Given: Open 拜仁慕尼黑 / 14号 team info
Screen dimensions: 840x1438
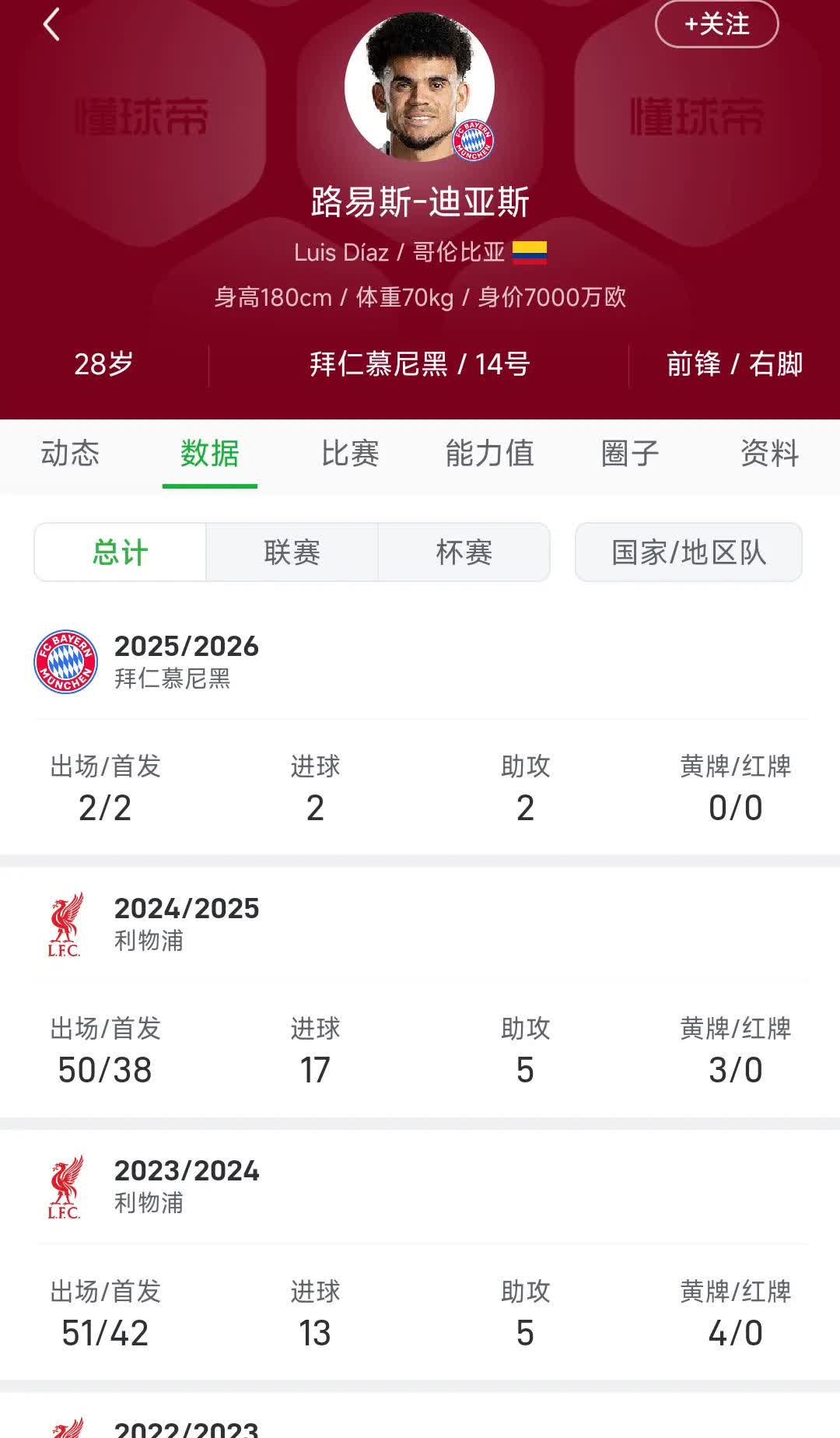Looking at the screenshot, I should tap(419, 364).
